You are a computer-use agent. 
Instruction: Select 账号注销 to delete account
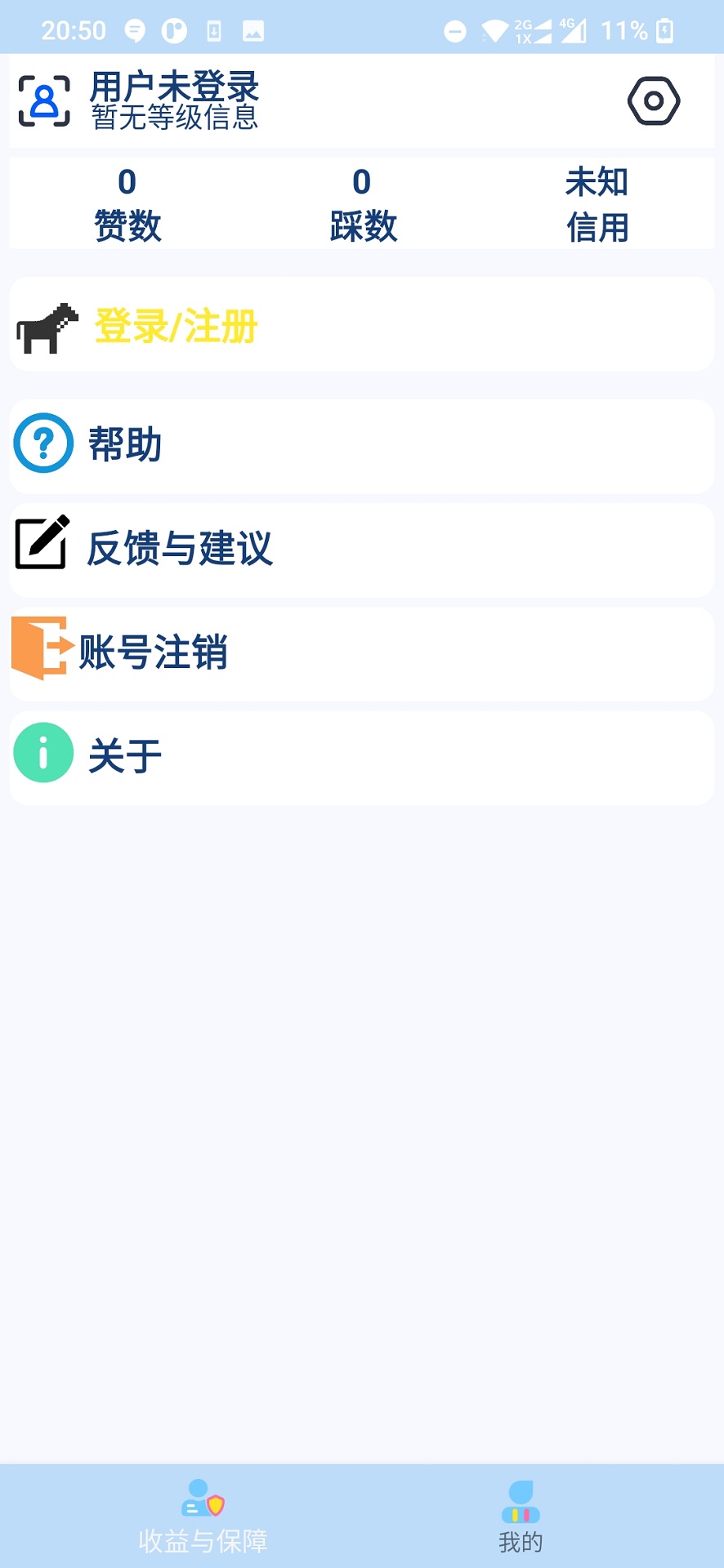point(153,653)
